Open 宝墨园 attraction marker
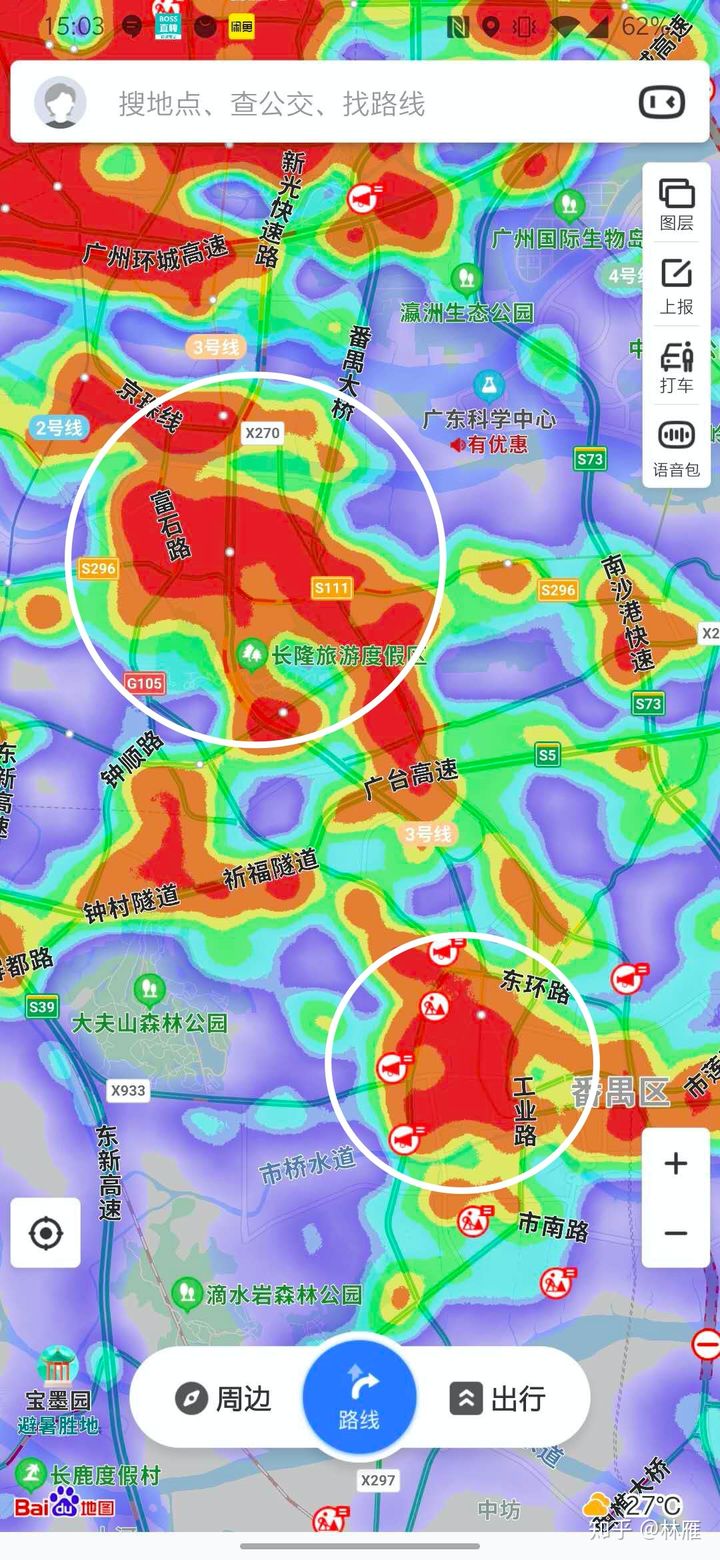This screenshot has width=720, height=1560. (x=58, y=1366)
